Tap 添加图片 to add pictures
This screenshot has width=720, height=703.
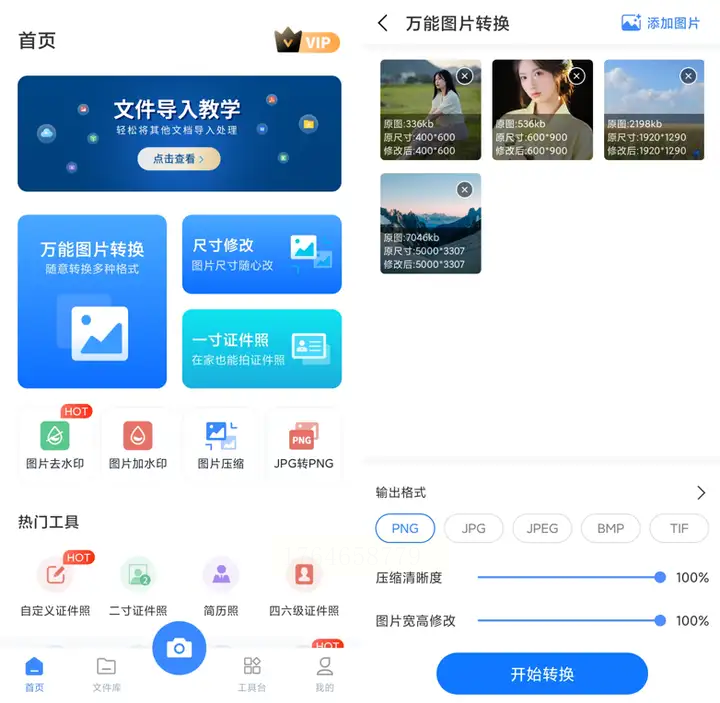660,23
